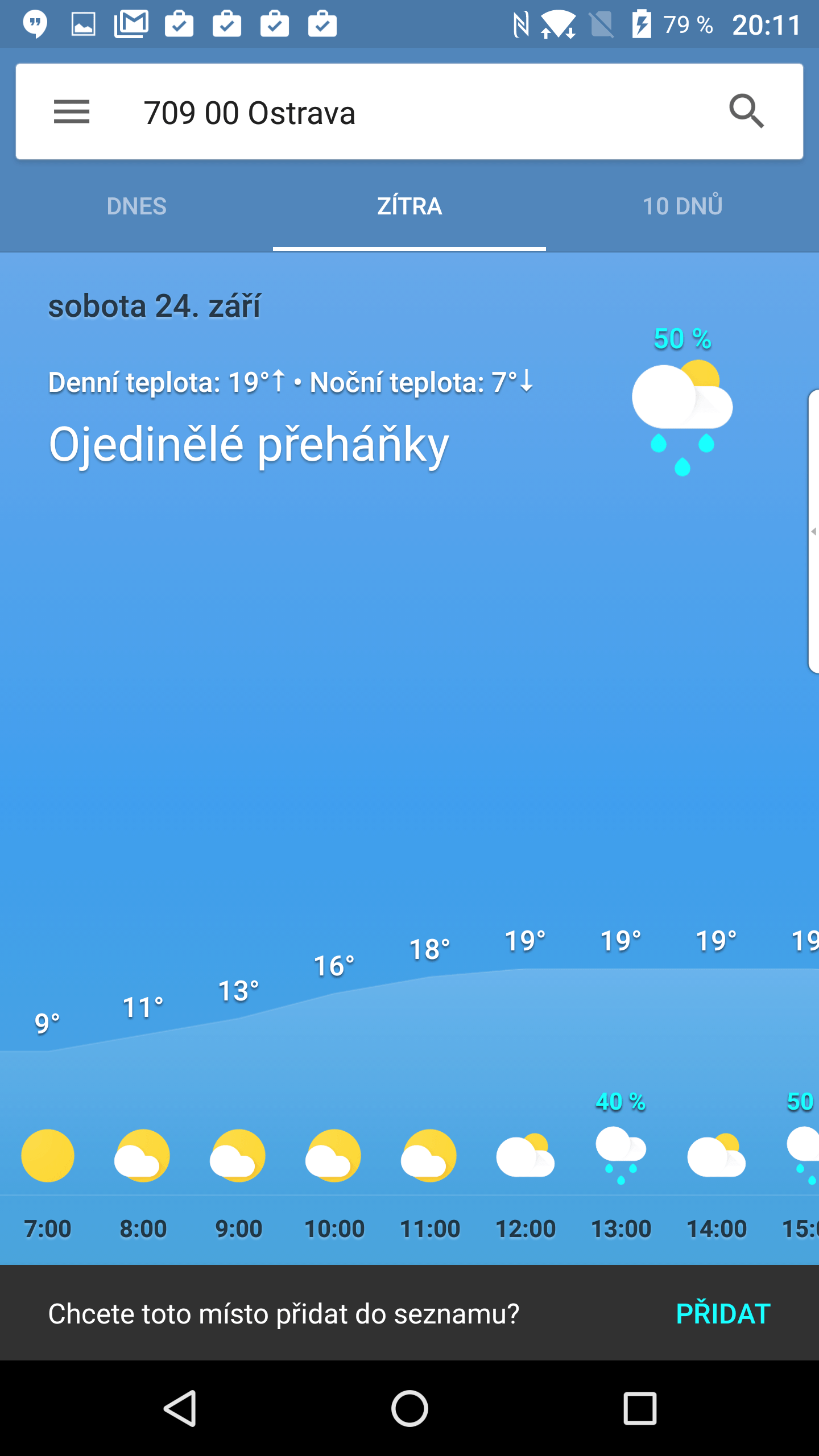This screenshot has height=1456, width=819.
Task: Tap PŘIDAT to add this place
Action: point(723,1313)
